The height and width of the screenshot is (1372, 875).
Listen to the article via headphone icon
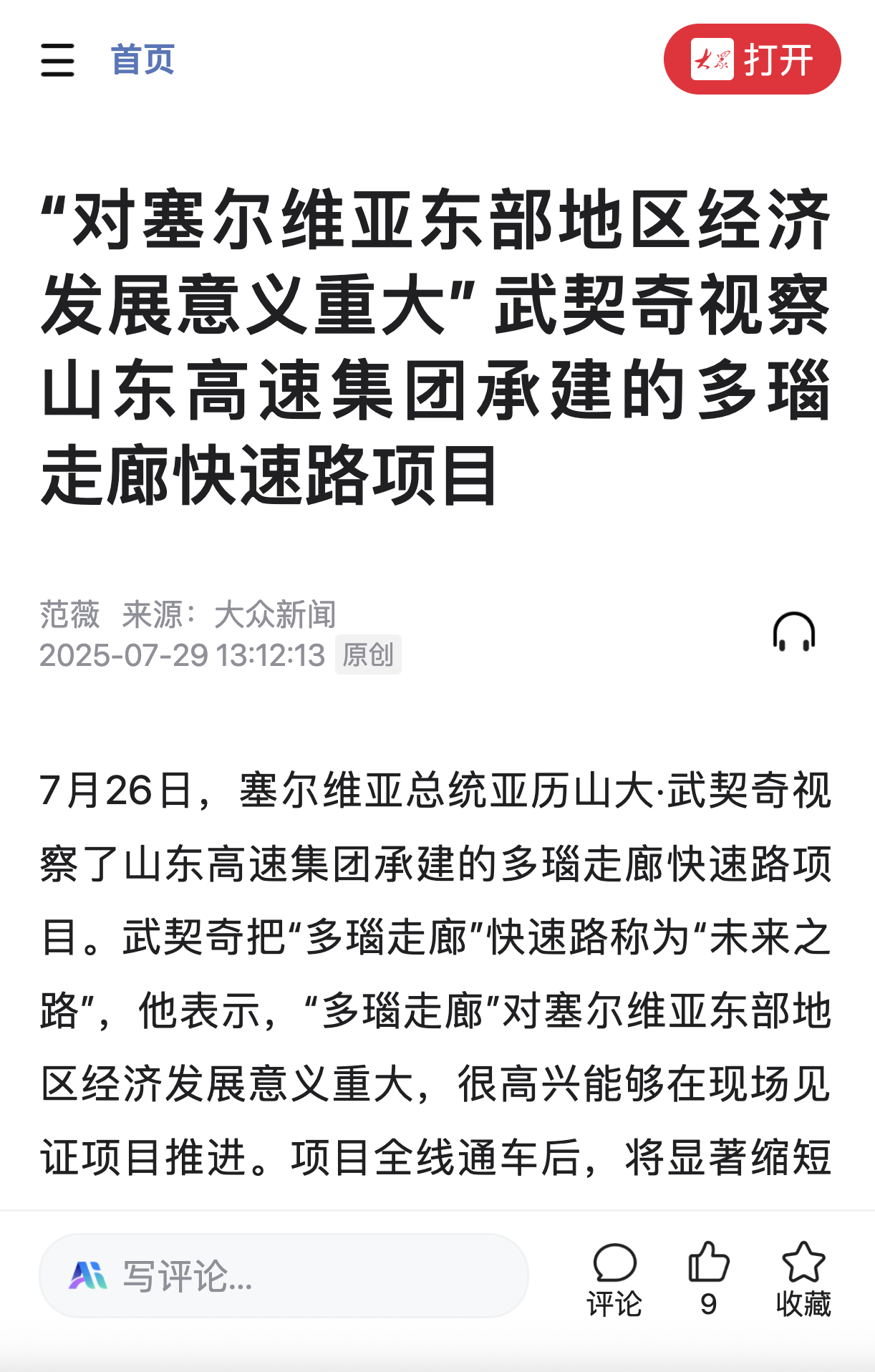(793, 632)
